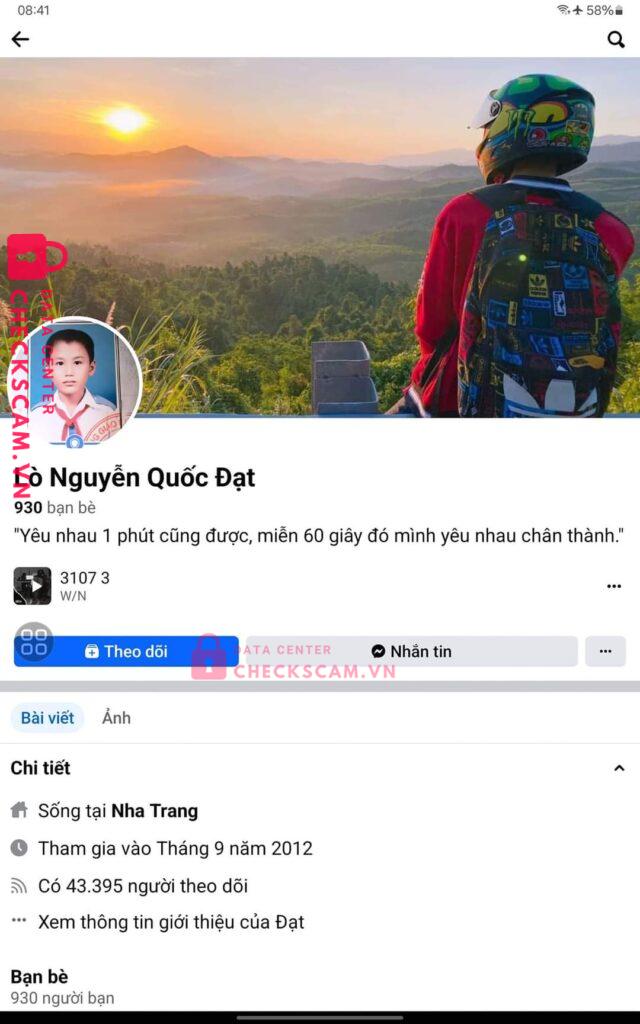Tap the floating grid shortcut button
This screenshot has height=1024, width=640.
[x=34, y=642]
